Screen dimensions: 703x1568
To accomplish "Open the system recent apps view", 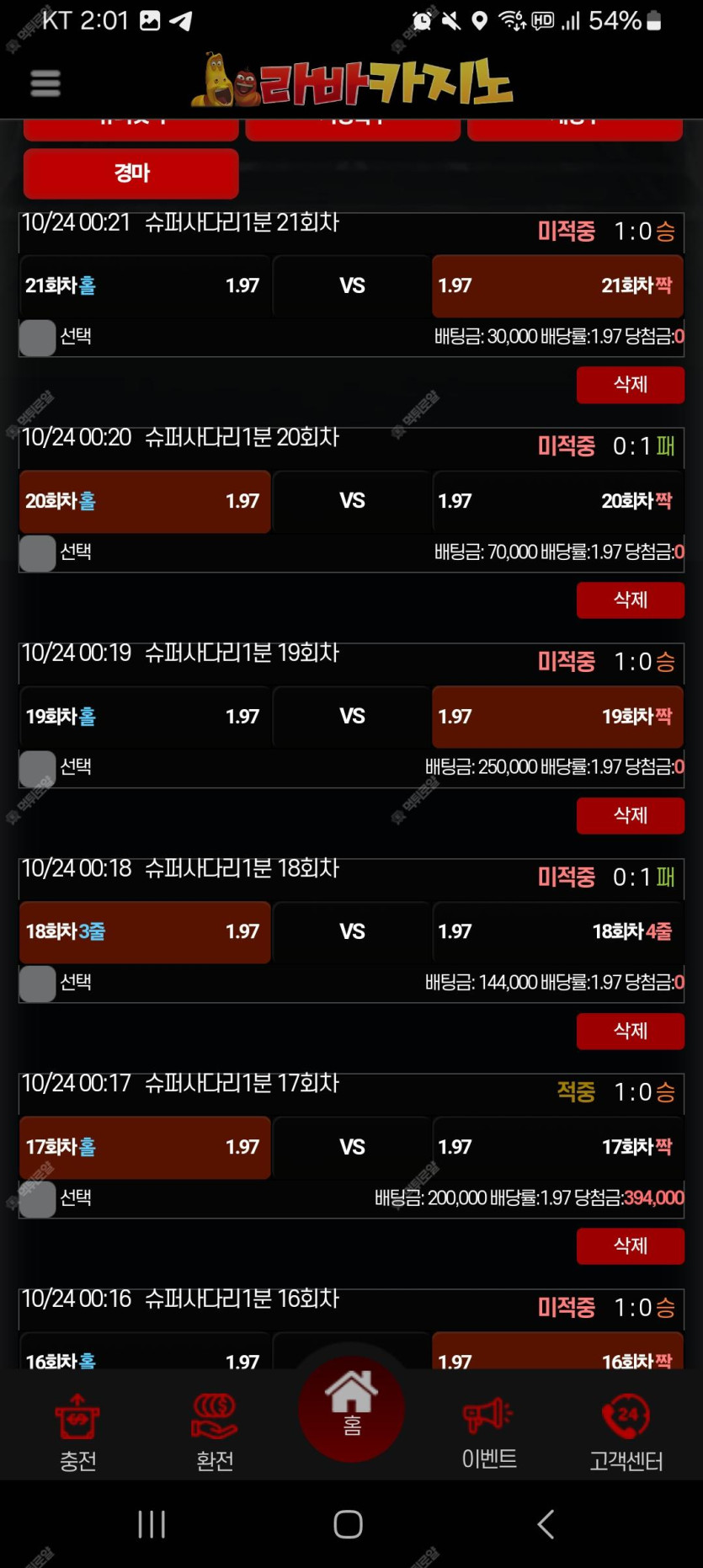I will (x=152, y=1524).
